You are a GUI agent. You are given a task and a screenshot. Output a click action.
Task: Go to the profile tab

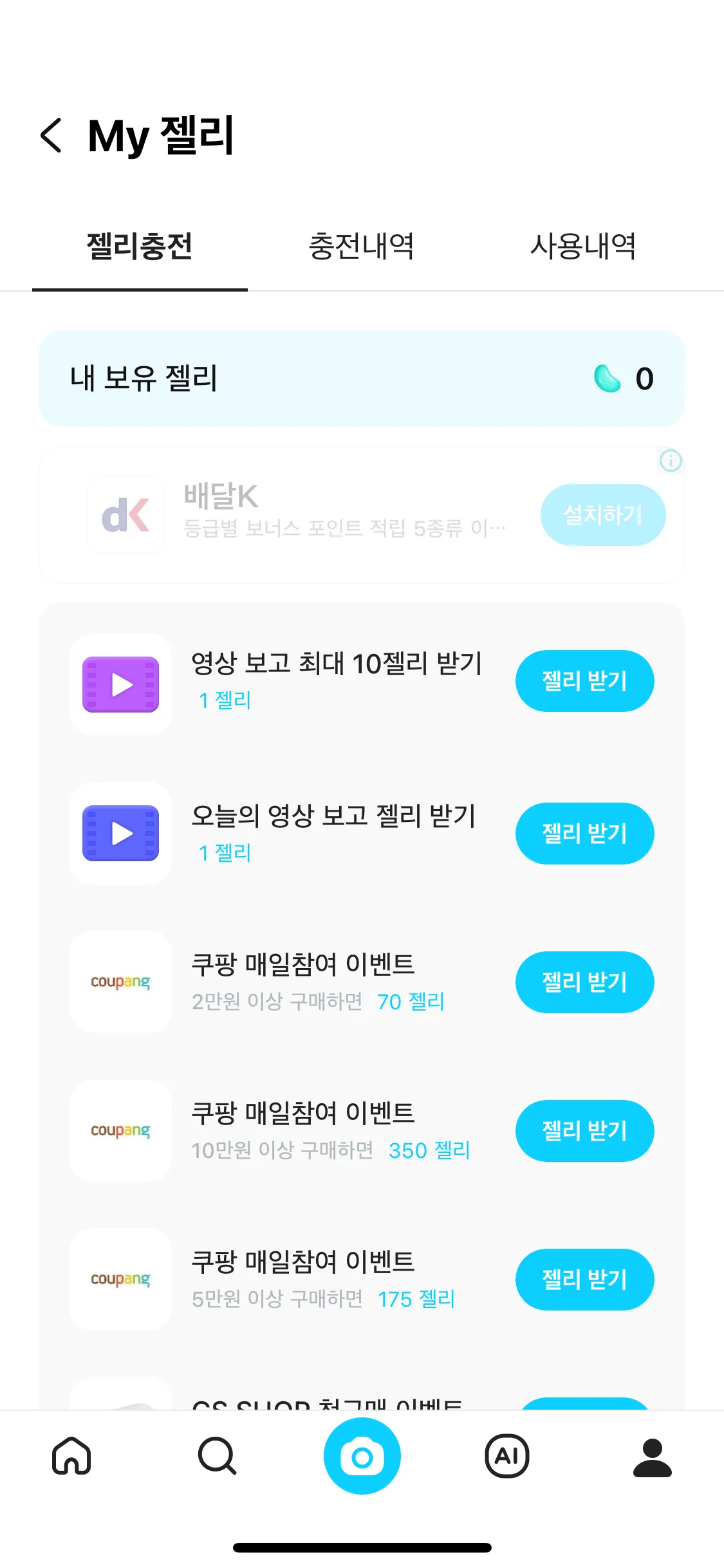pyautogui.click(x=652, y=1456)
